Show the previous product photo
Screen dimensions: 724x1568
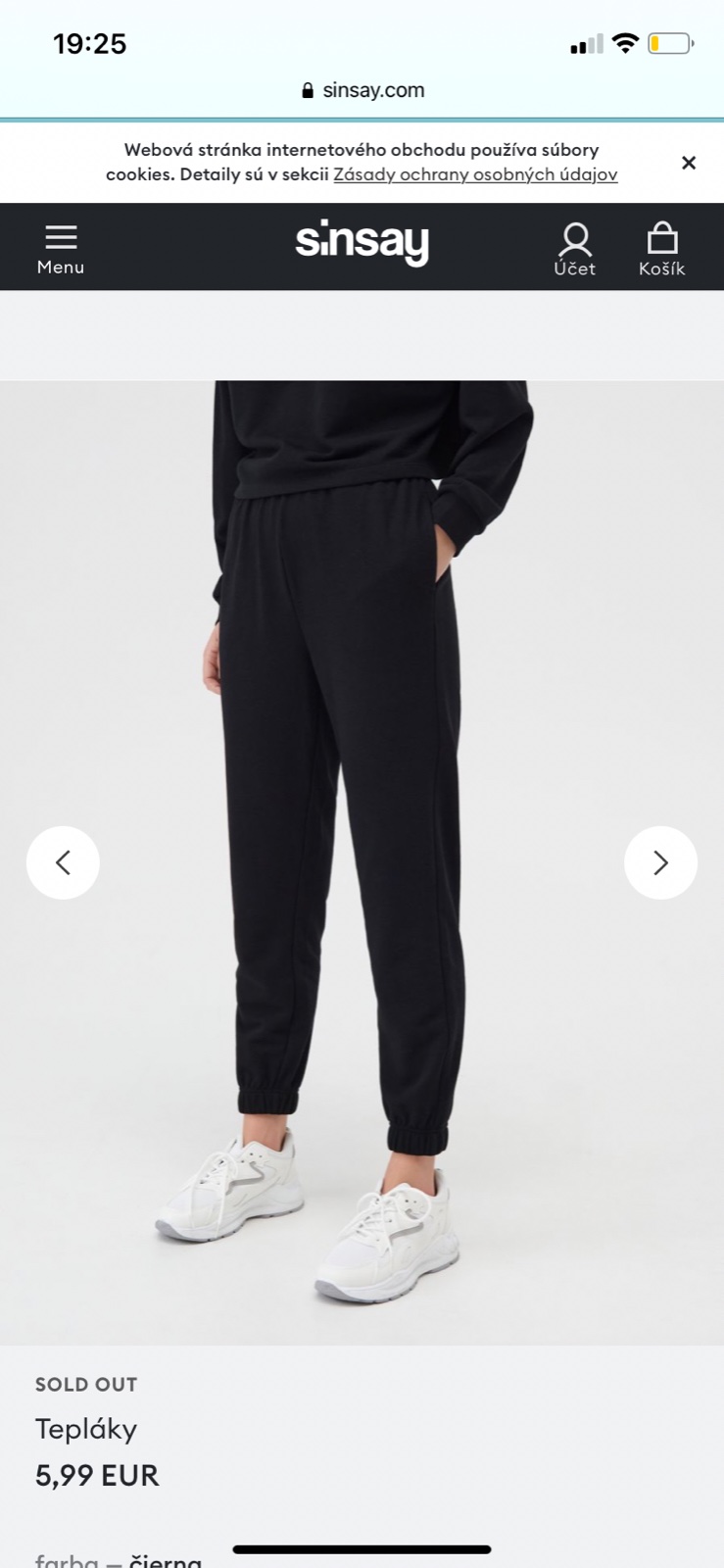[x=63, y=862]
